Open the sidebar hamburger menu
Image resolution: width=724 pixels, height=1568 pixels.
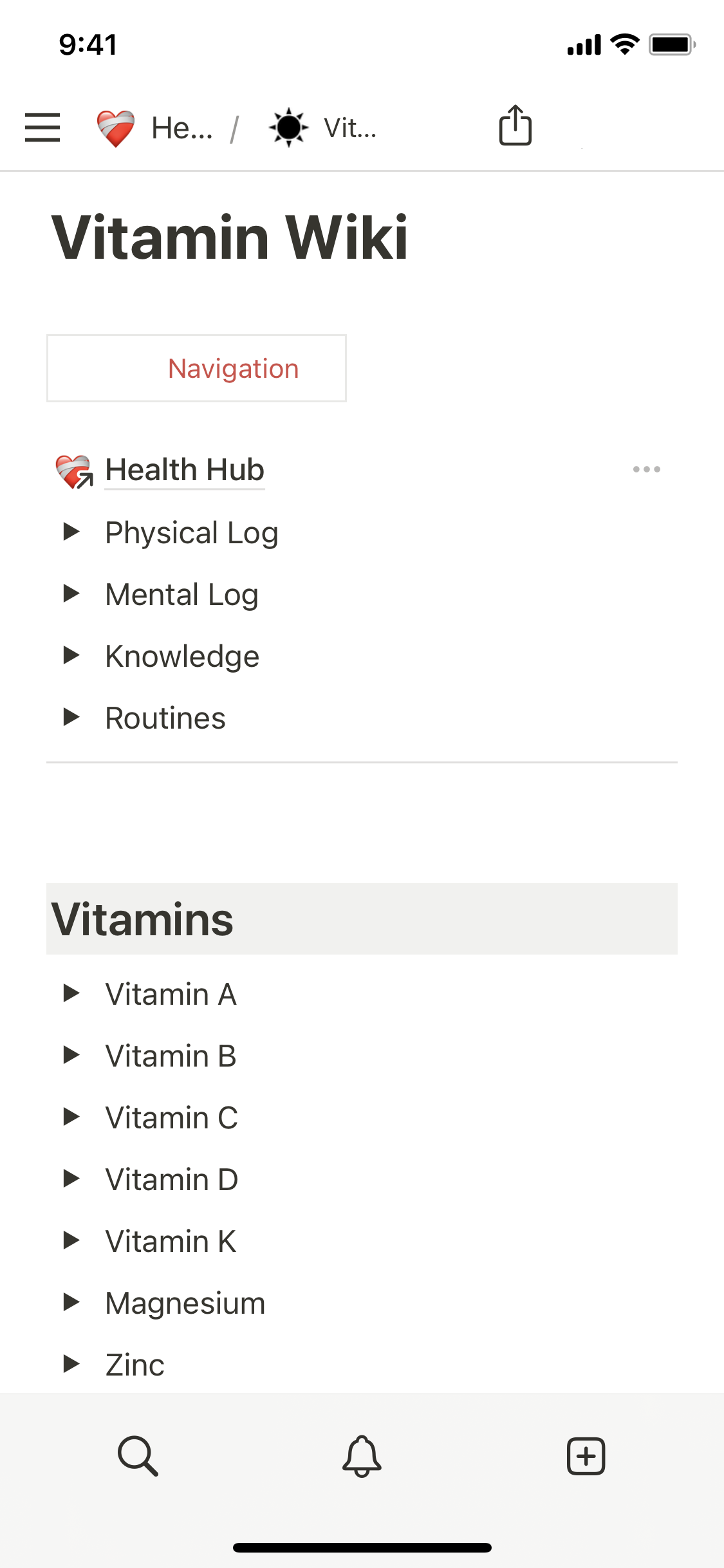(42, 127)
